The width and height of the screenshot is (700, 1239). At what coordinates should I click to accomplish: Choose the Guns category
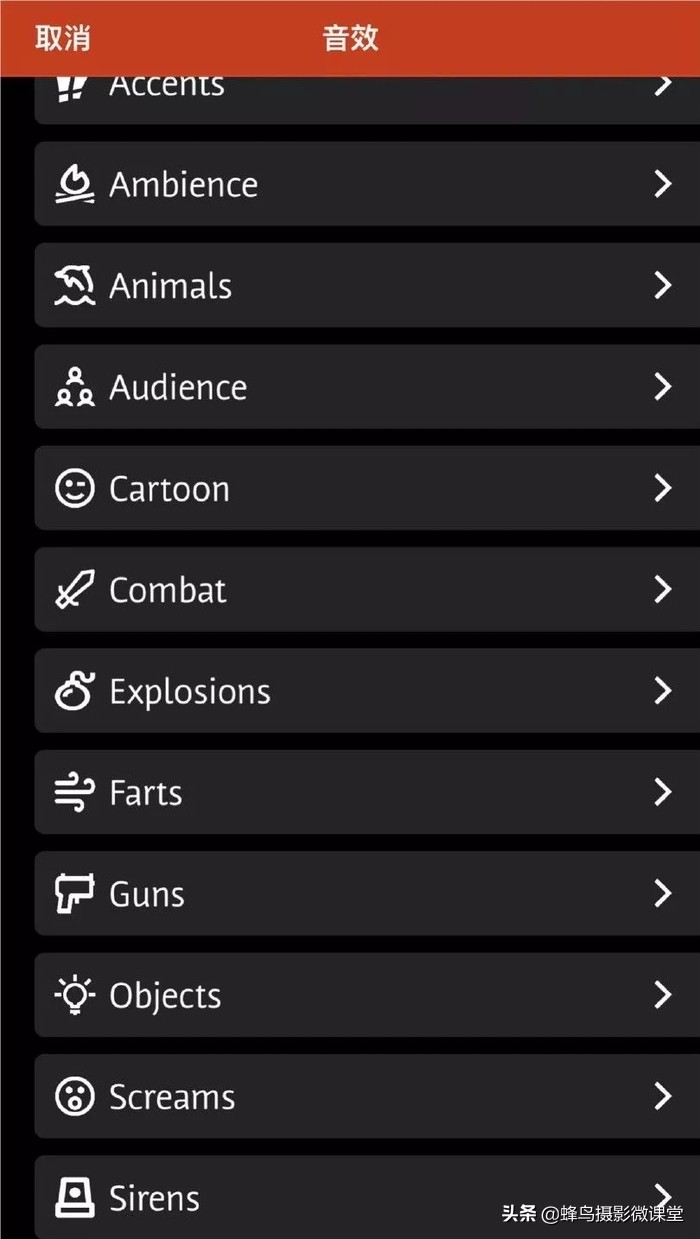[366, 894]
